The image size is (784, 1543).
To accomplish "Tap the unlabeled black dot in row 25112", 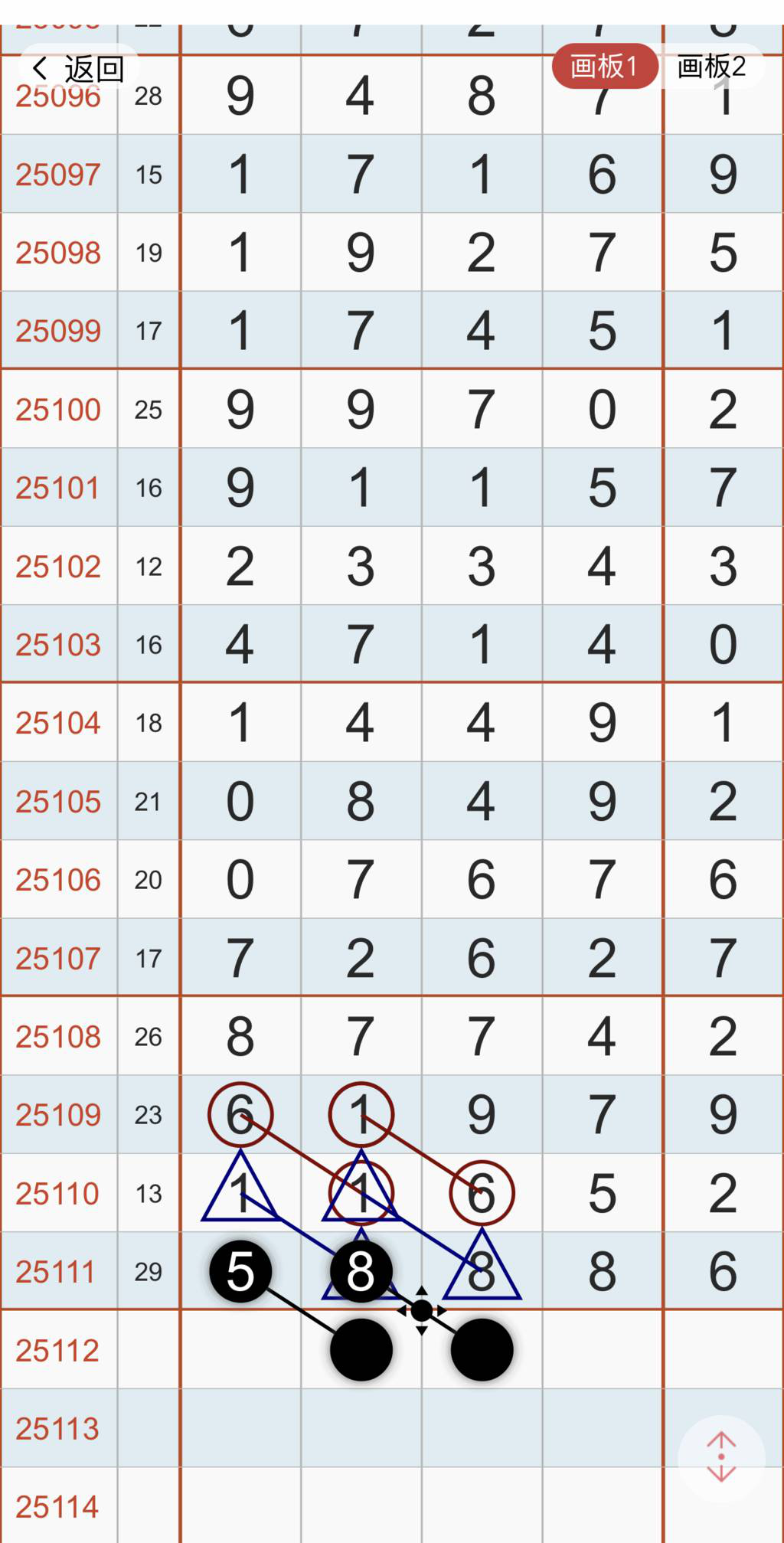I will (361, 1349).
